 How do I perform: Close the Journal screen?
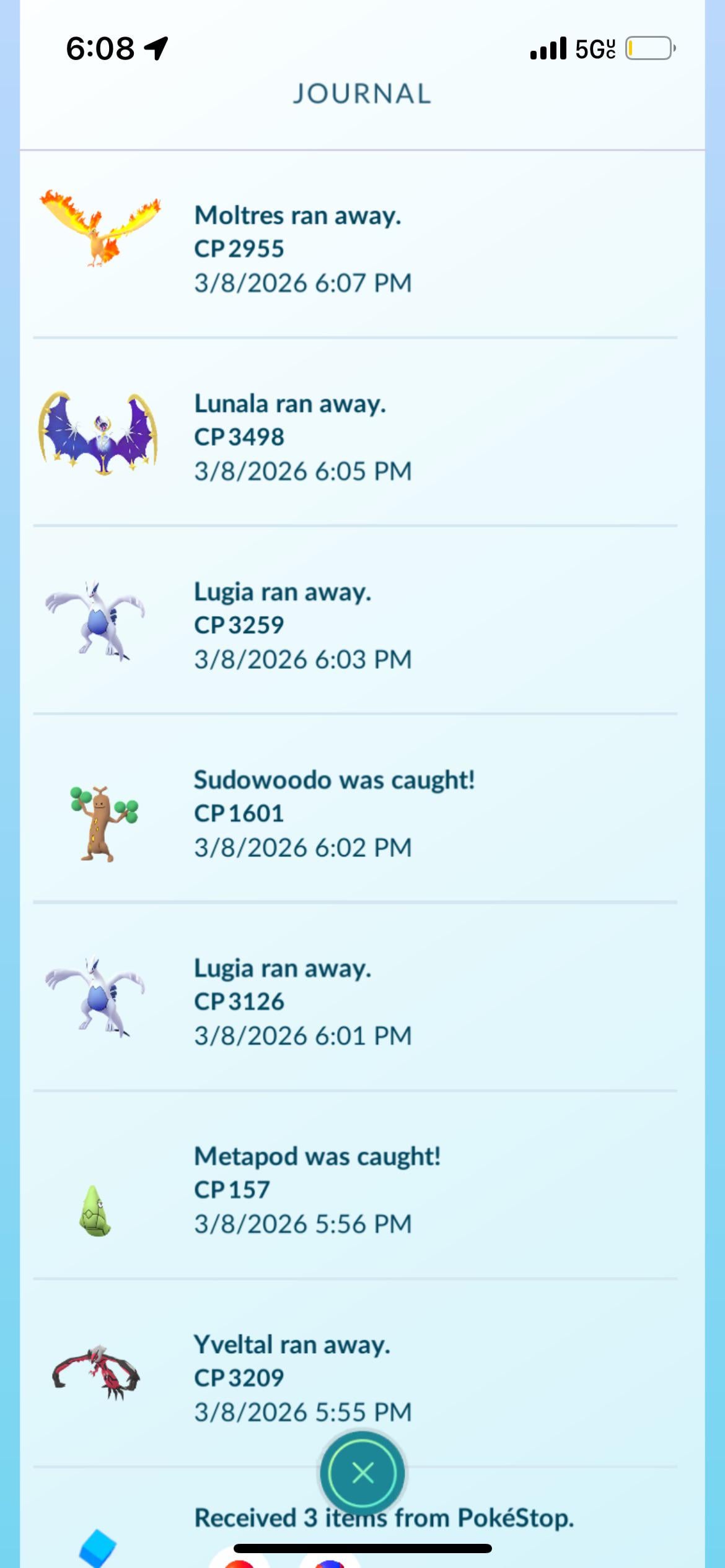coord(362,1473)
